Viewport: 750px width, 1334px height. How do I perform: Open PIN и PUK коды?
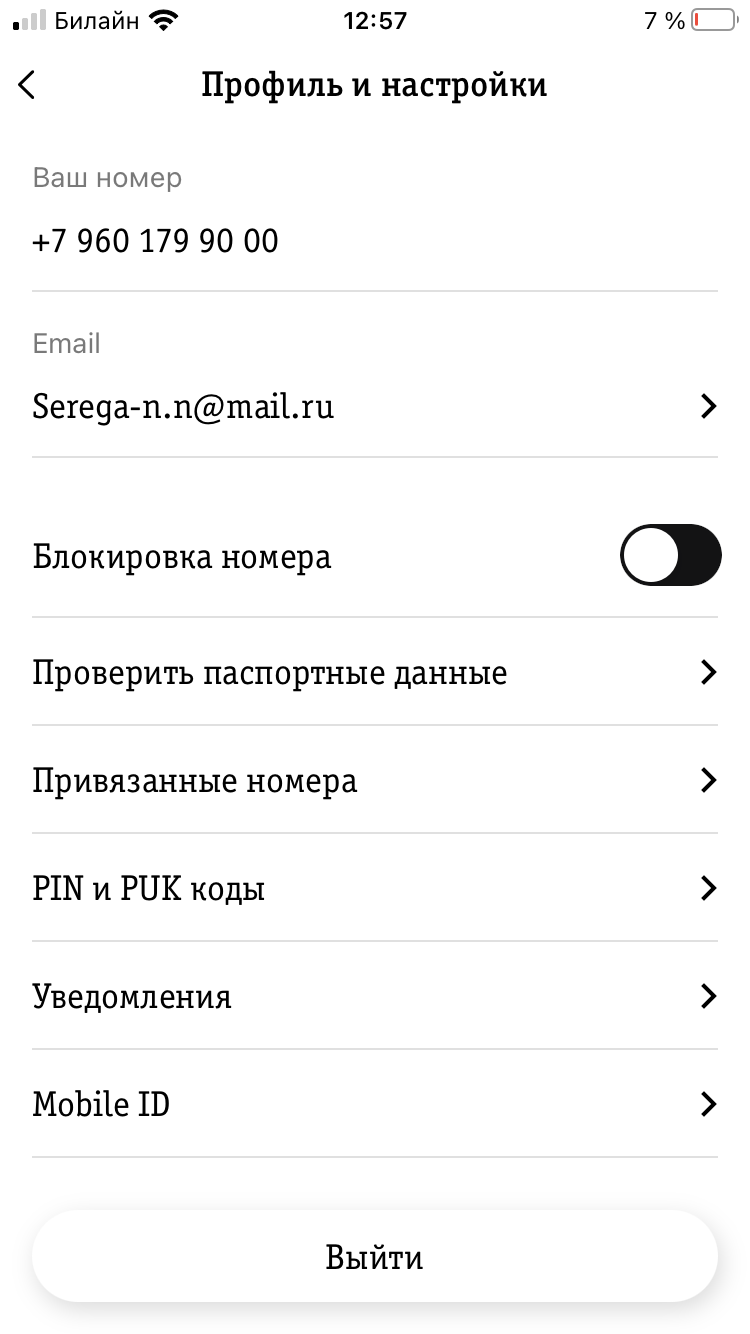coord(375,888)
